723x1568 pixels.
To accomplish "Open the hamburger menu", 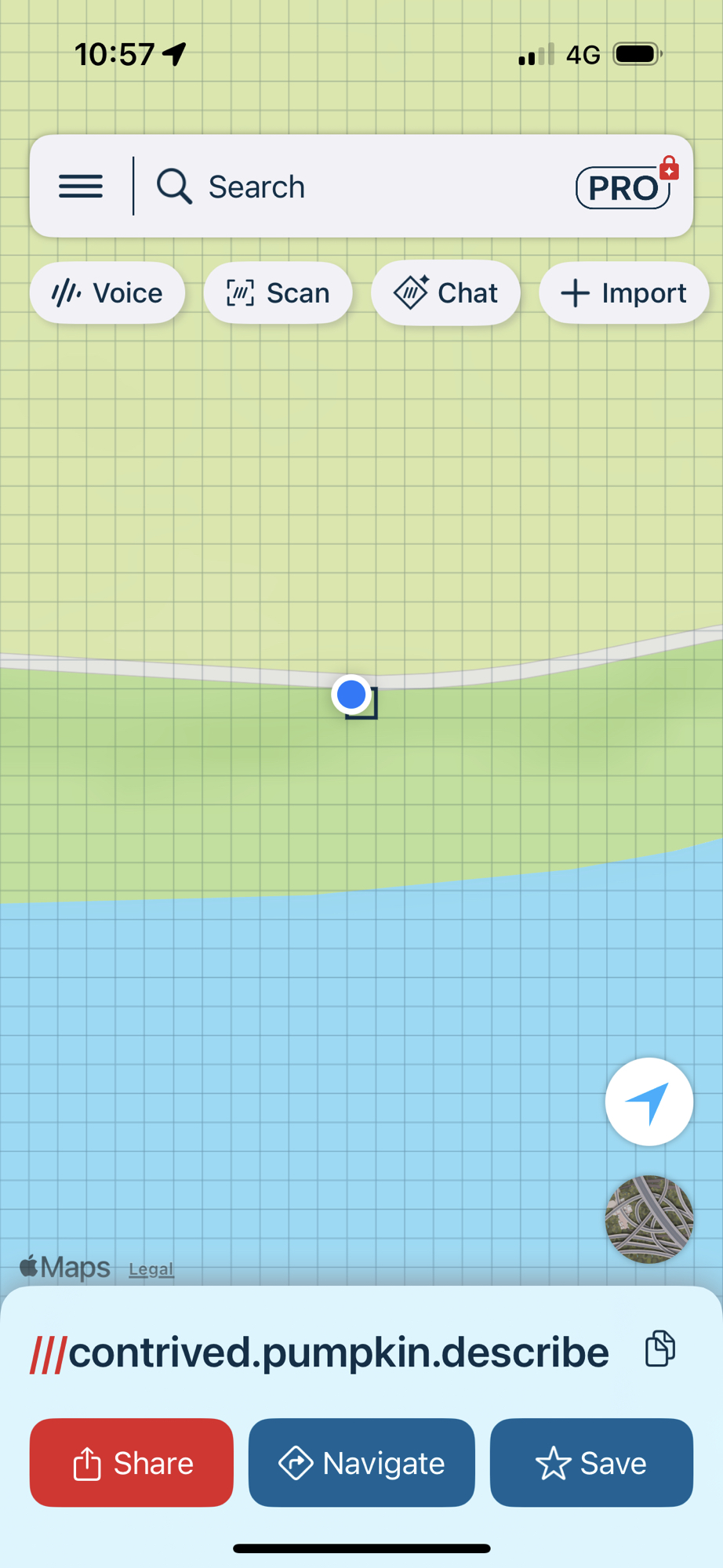I will tap(81, 187).
